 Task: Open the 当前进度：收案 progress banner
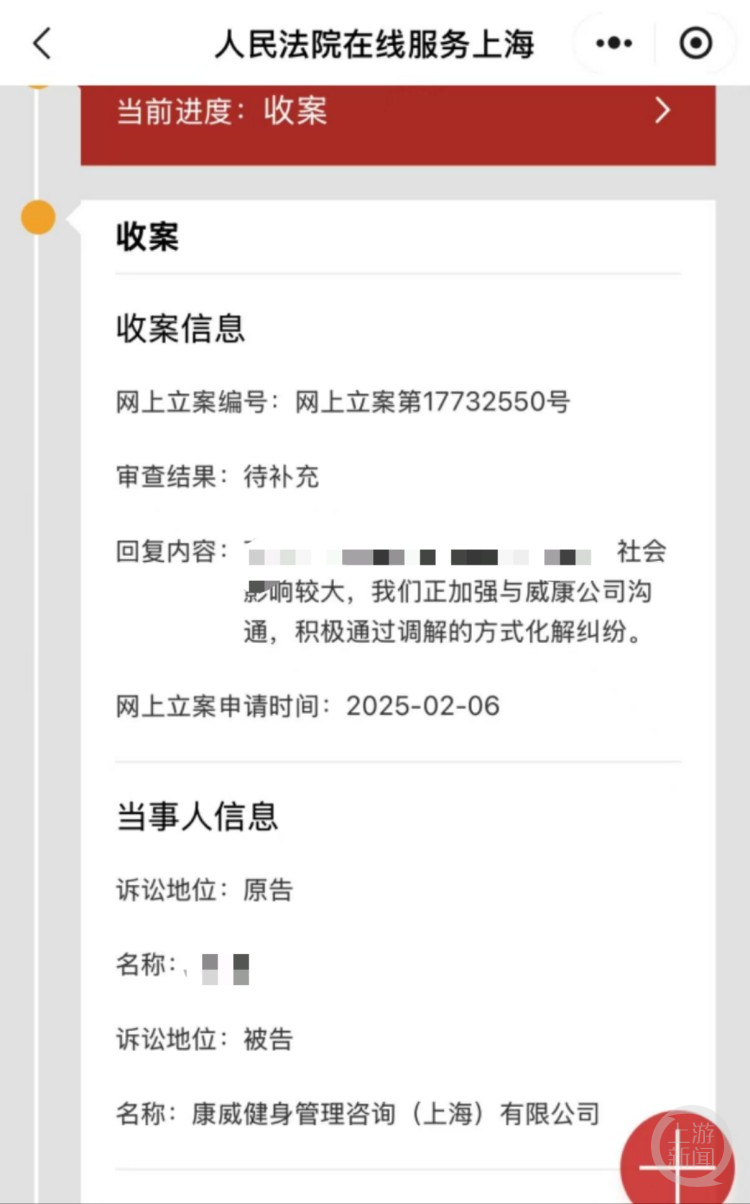(x=398, y=112)
